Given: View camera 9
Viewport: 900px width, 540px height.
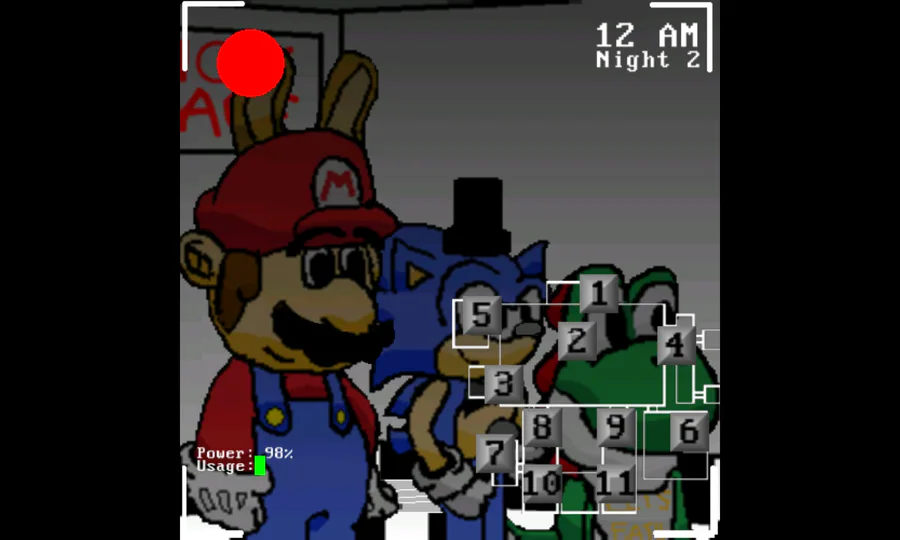Looking at the screenshot, I should pyautogui.click(x=616, y=427).
